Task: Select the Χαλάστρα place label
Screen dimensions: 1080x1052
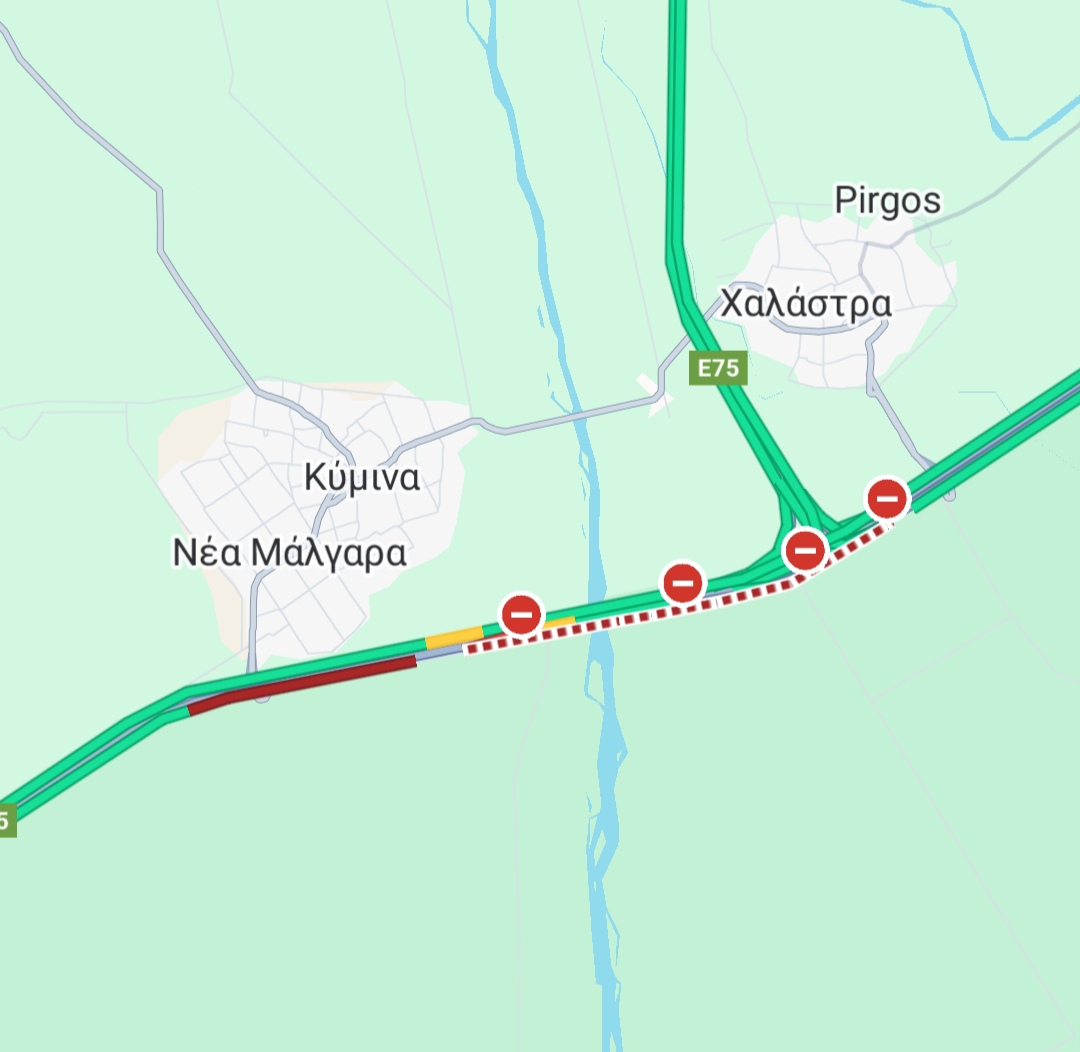Action: (x=806, y=303)
